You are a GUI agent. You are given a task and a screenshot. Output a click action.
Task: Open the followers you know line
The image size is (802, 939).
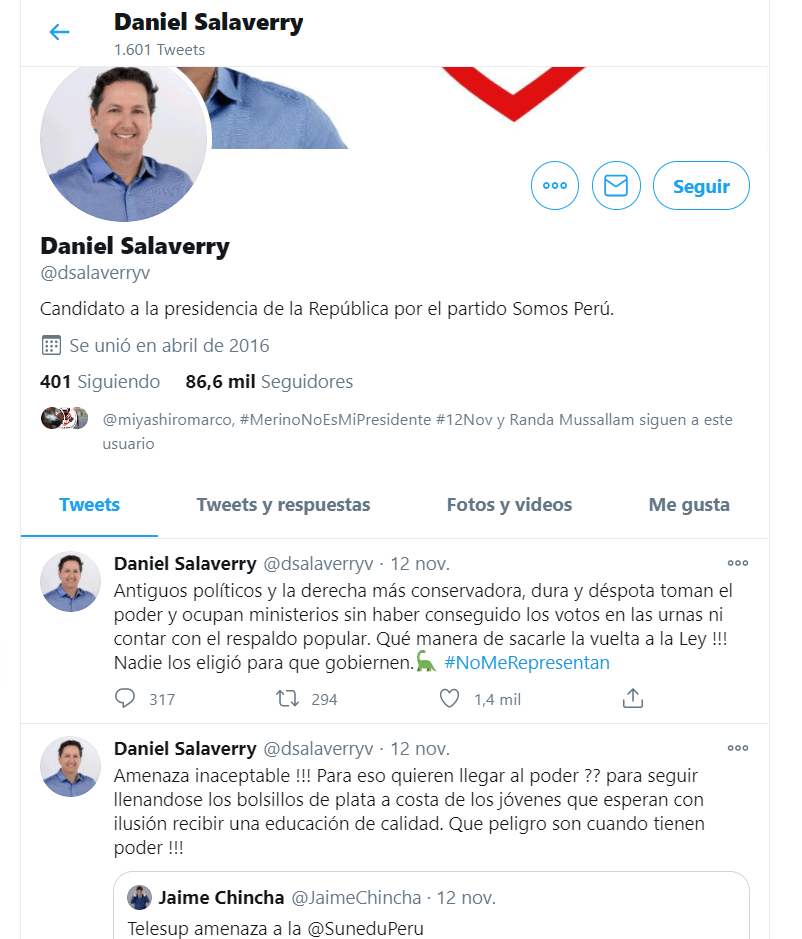click(x=417, y=431)
